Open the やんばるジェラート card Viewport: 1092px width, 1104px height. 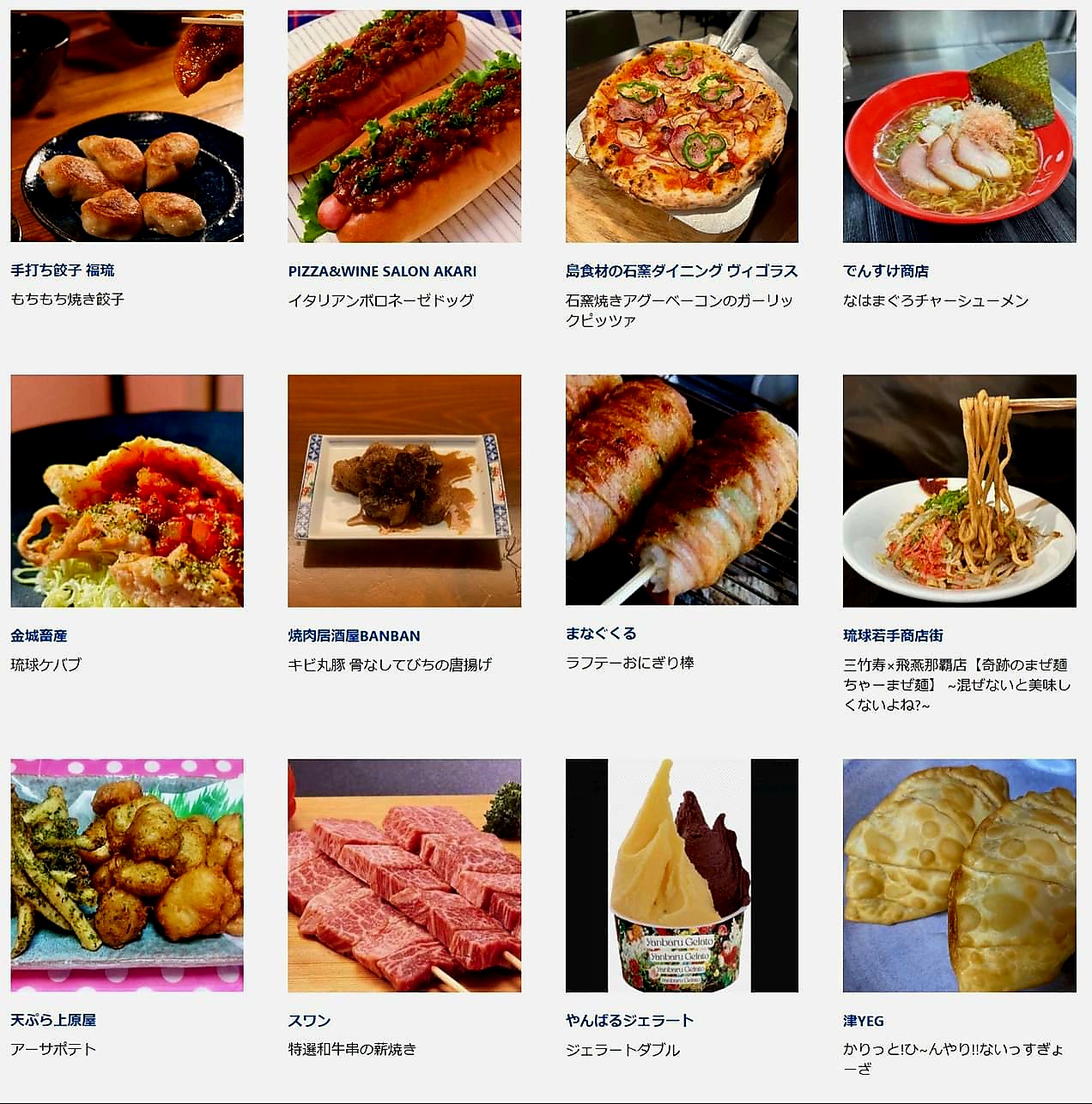click(x=682, y=875)
